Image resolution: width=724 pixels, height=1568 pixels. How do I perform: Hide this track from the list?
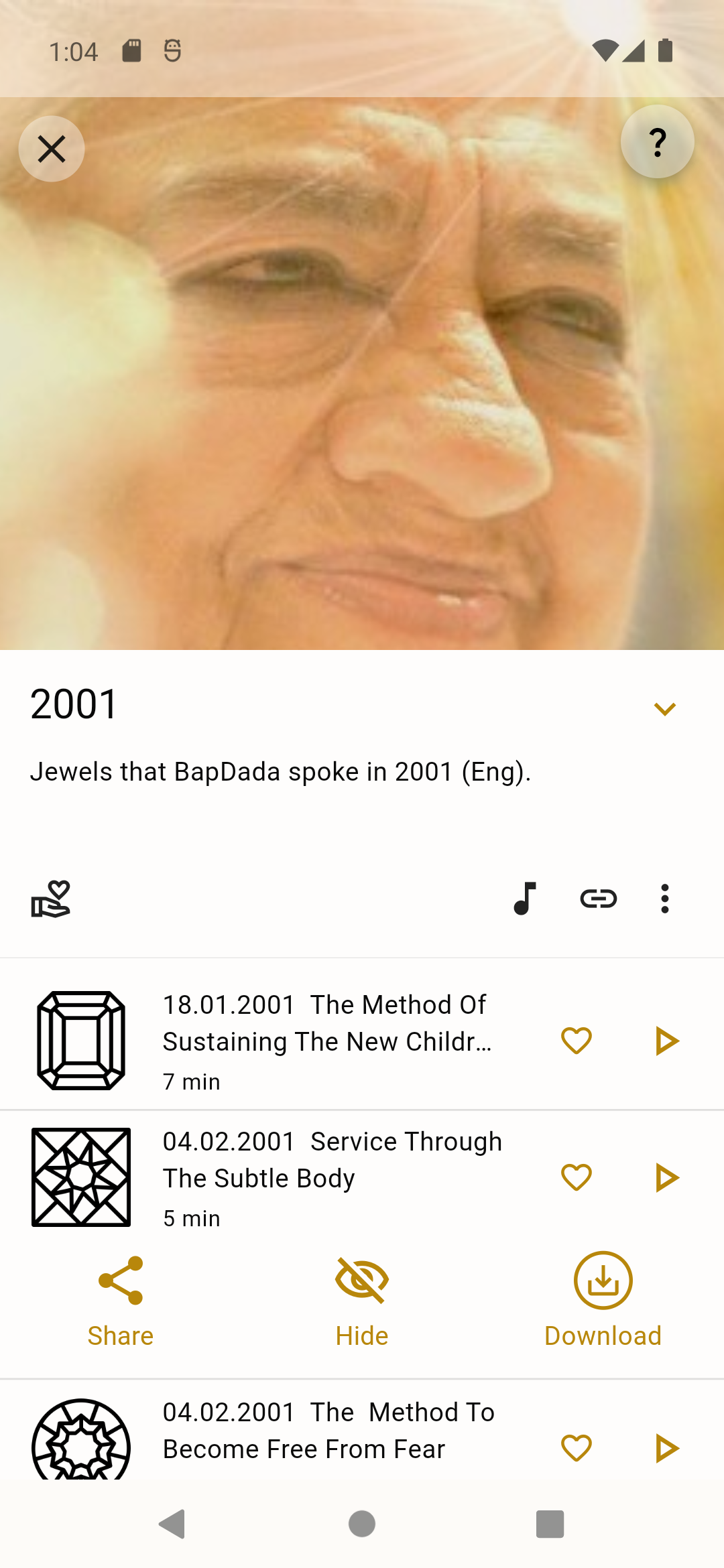pos(362,1300)
